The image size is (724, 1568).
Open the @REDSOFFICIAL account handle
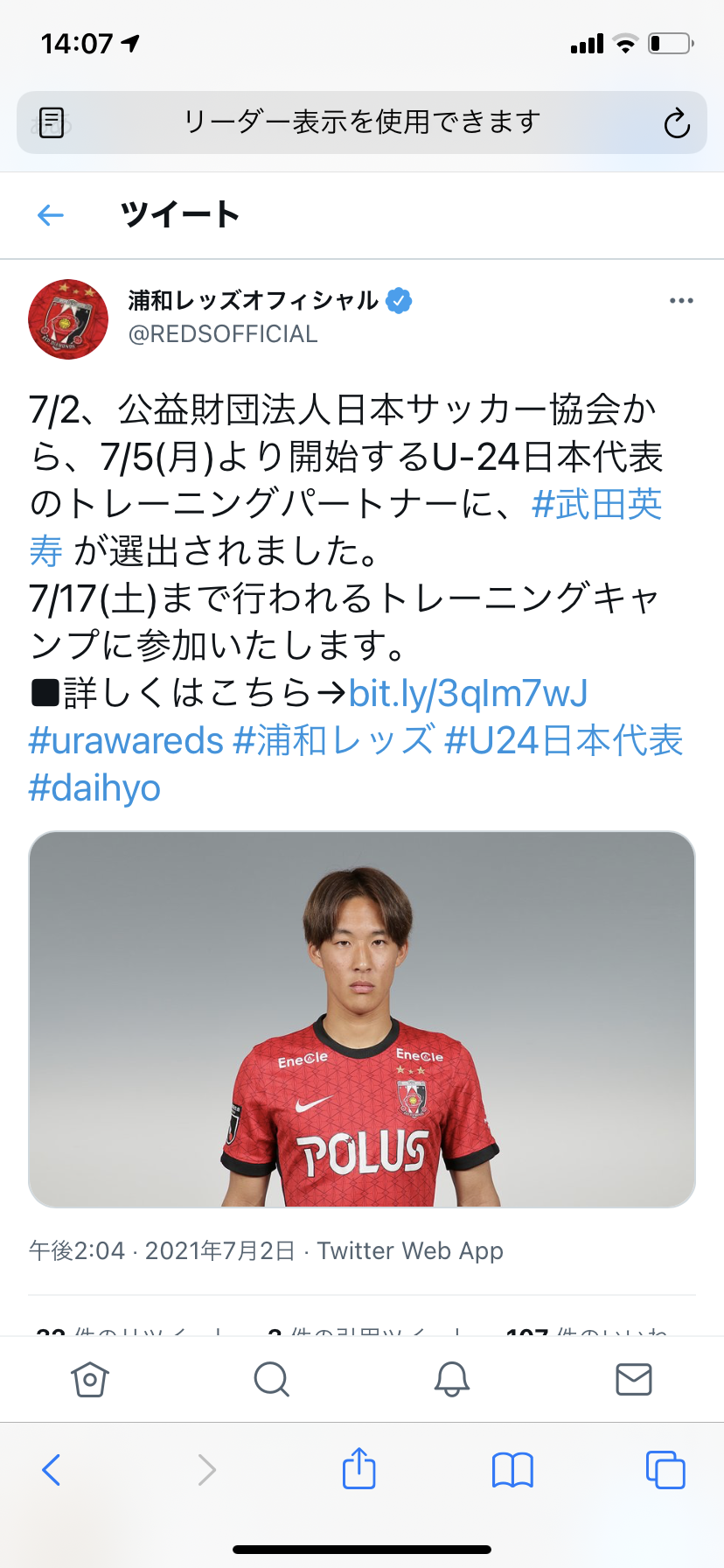(223, 334)
